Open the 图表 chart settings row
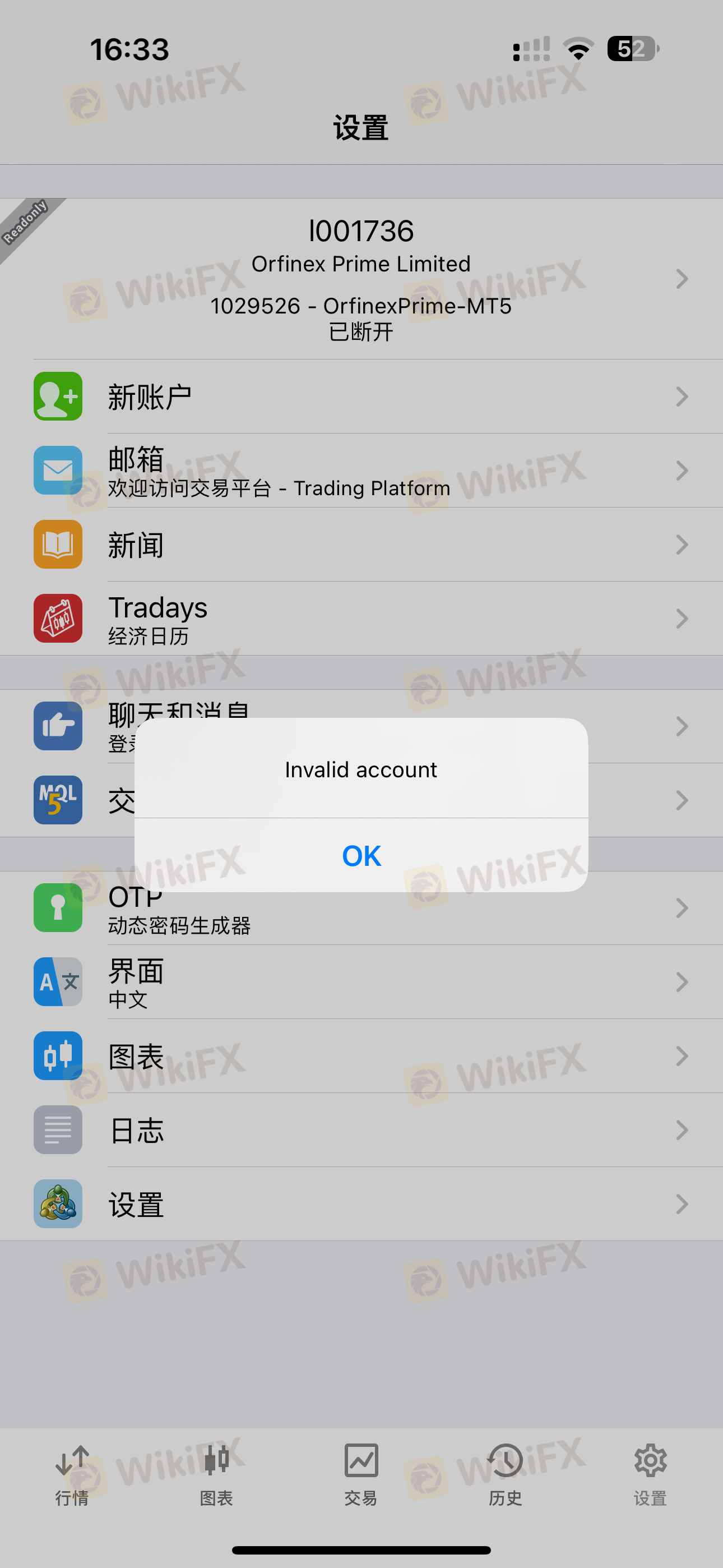This screenshot has width=723, height=1568. 361,1055
